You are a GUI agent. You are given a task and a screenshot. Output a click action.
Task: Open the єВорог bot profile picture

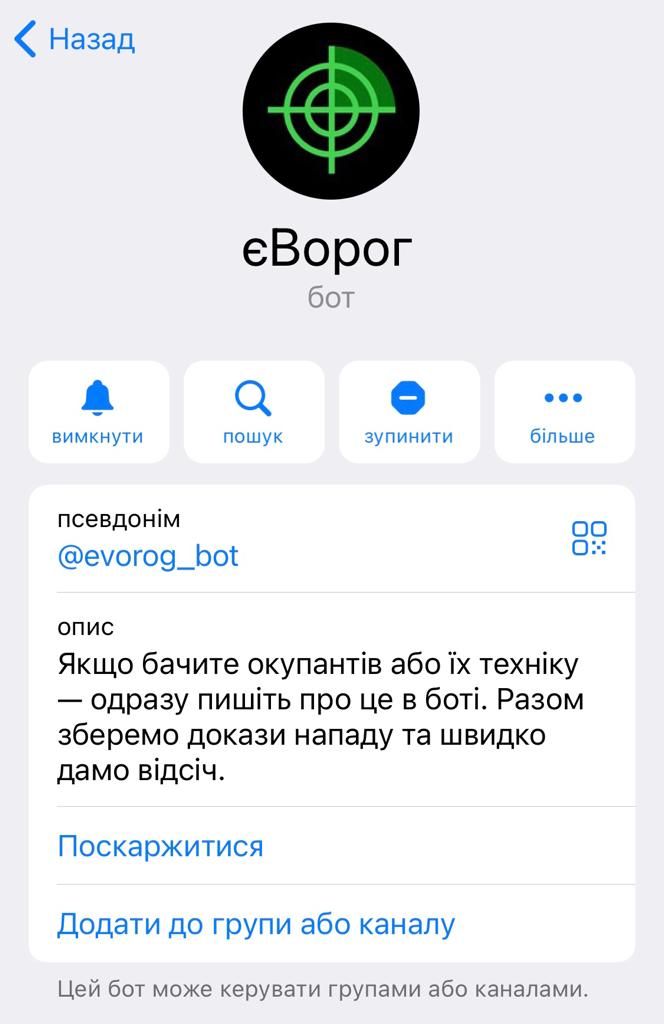point(331,111)
